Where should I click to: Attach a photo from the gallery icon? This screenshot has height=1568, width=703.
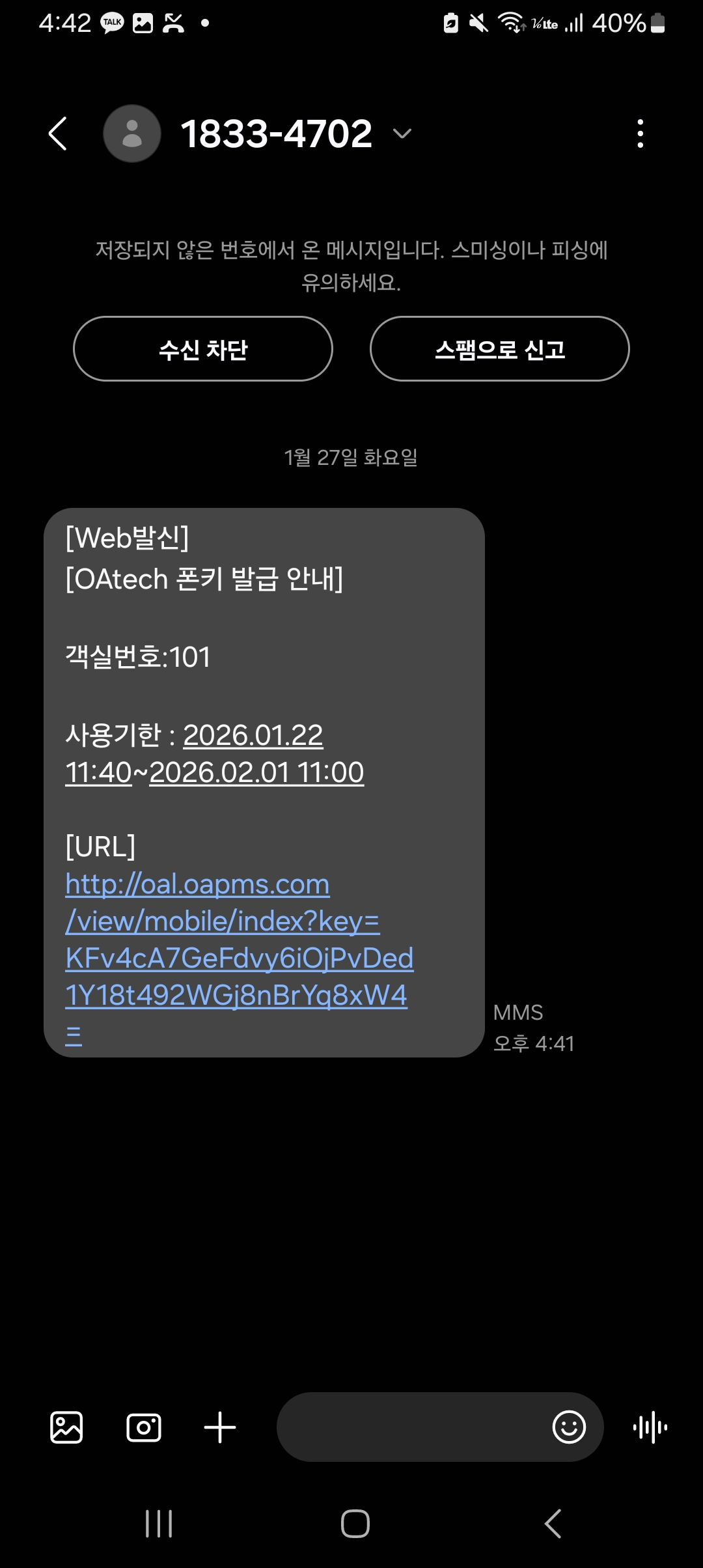pos(66,1427)
